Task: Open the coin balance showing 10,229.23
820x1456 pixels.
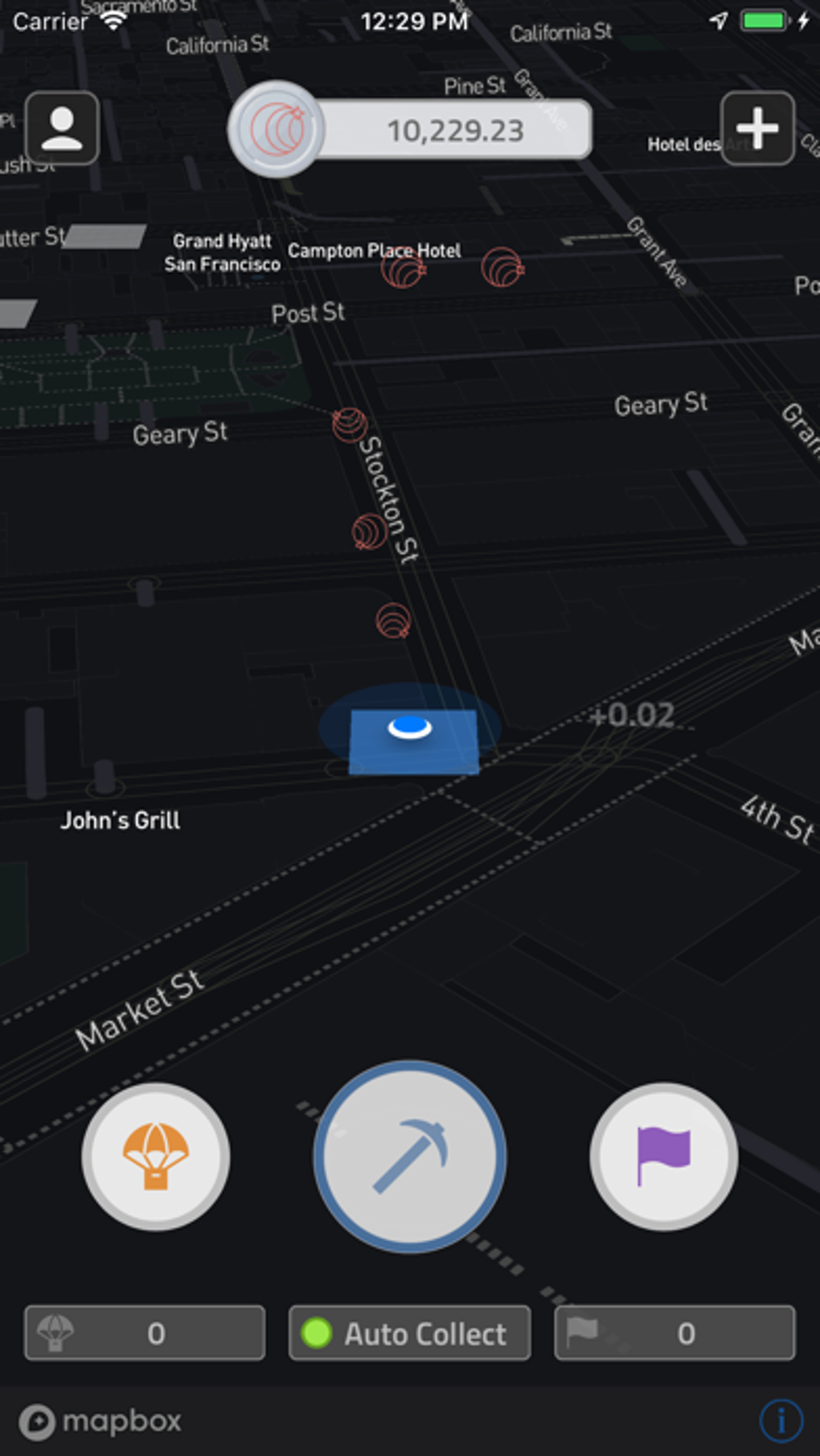Action: click(x=455, y=129)
